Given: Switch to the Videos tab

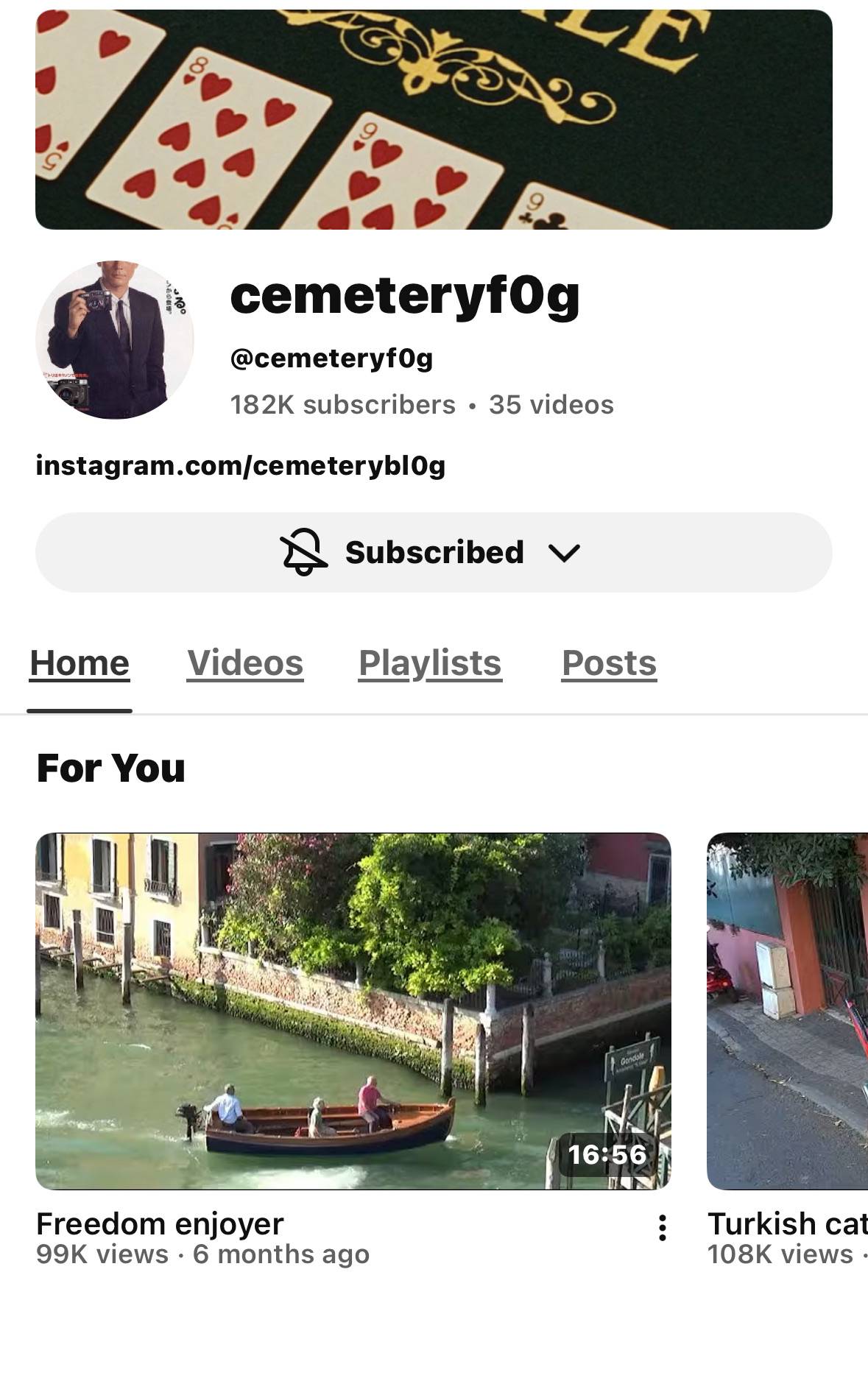Looking at the screenshot, I should (x=245, y=663).
